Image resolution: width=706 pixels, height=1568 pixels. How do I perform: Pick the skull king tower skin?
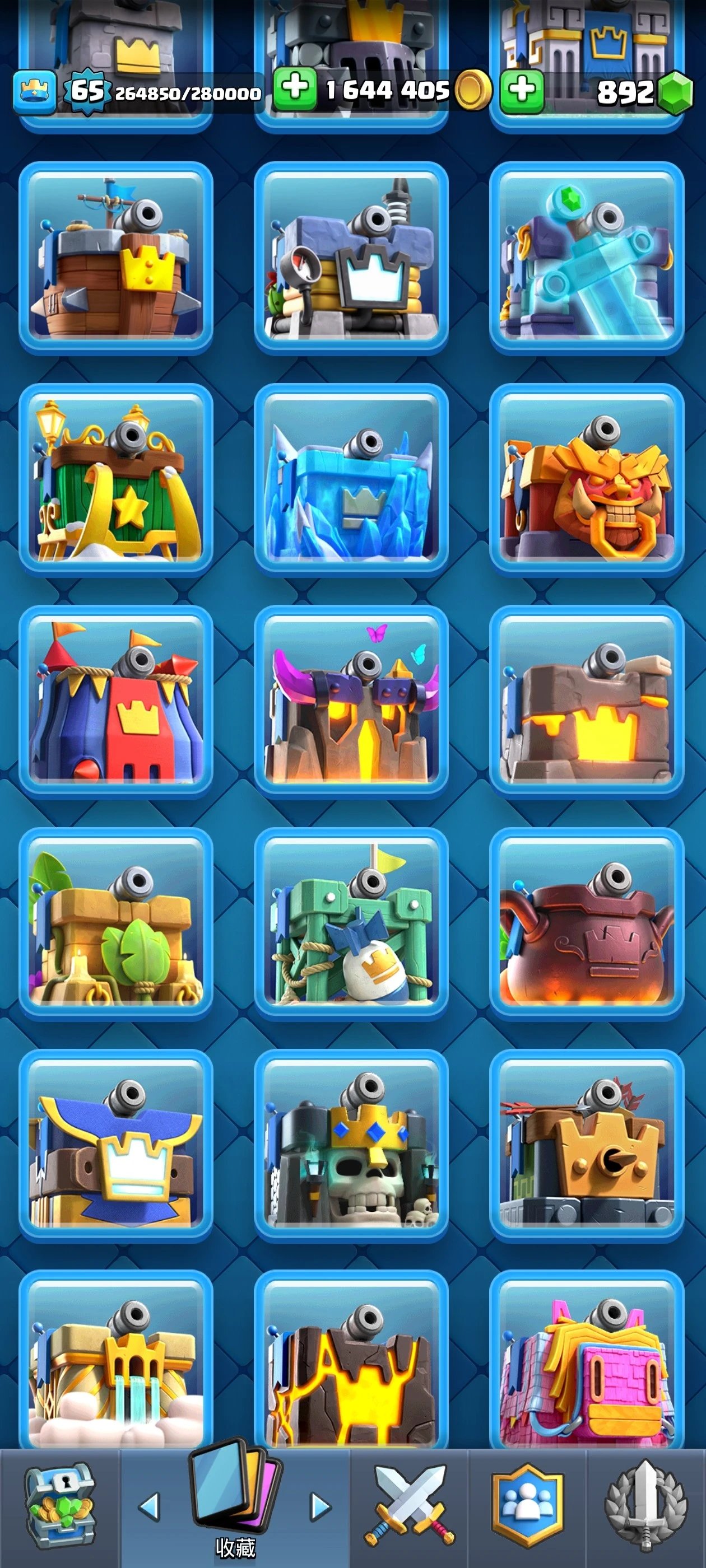click(x=351, y=1146)
